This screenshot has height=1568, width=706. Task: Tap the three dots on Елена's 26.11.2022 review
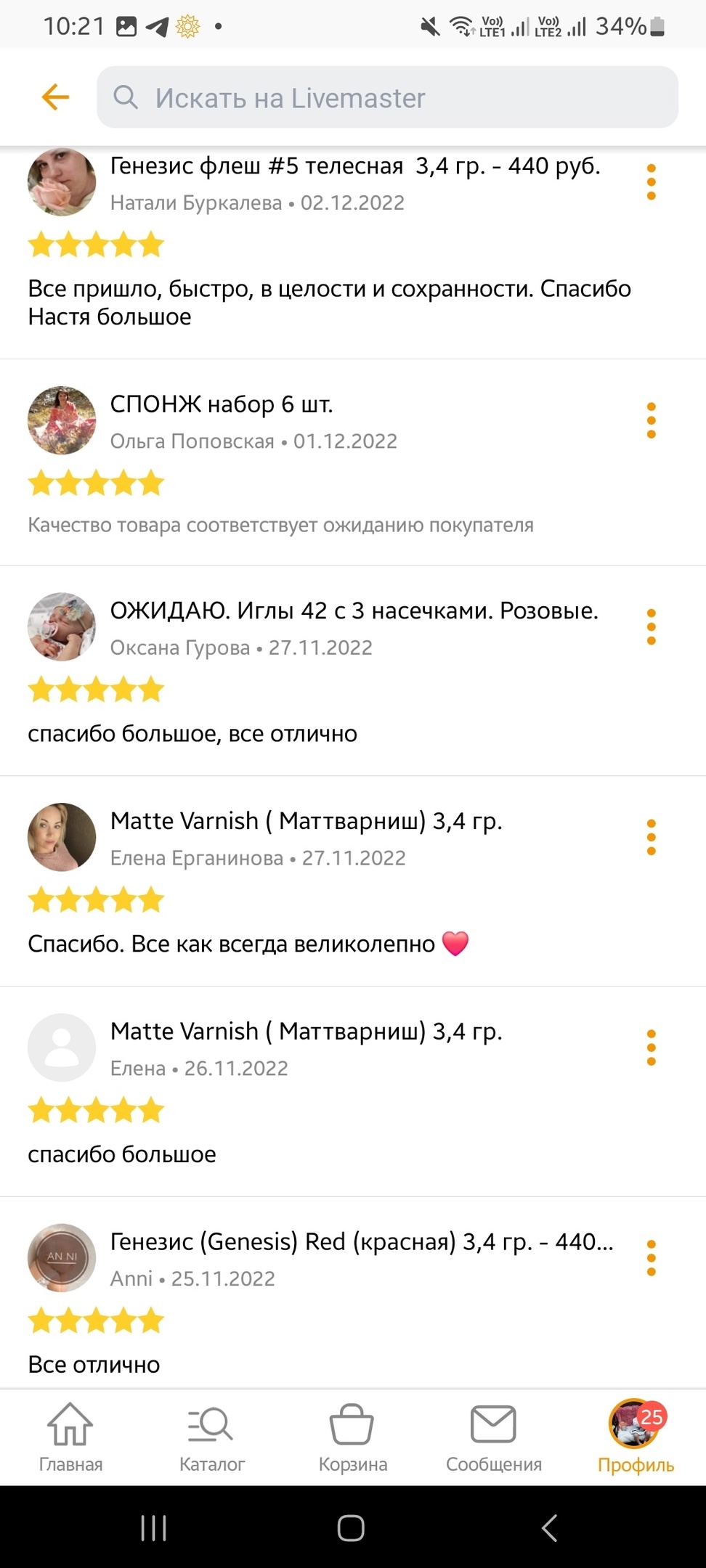click(651, 1048)
